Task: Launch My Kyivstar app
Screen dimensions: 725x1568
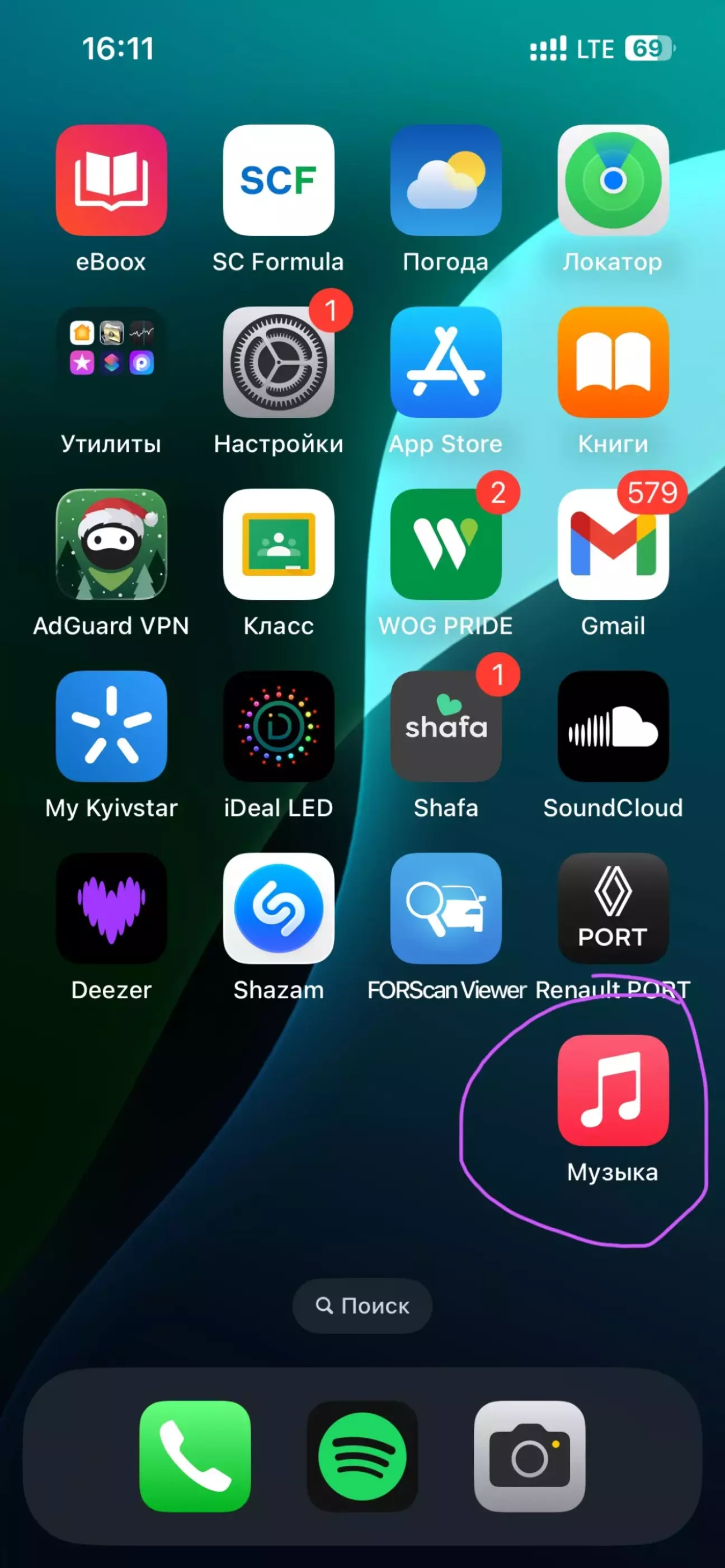Action: click(111, 726)
